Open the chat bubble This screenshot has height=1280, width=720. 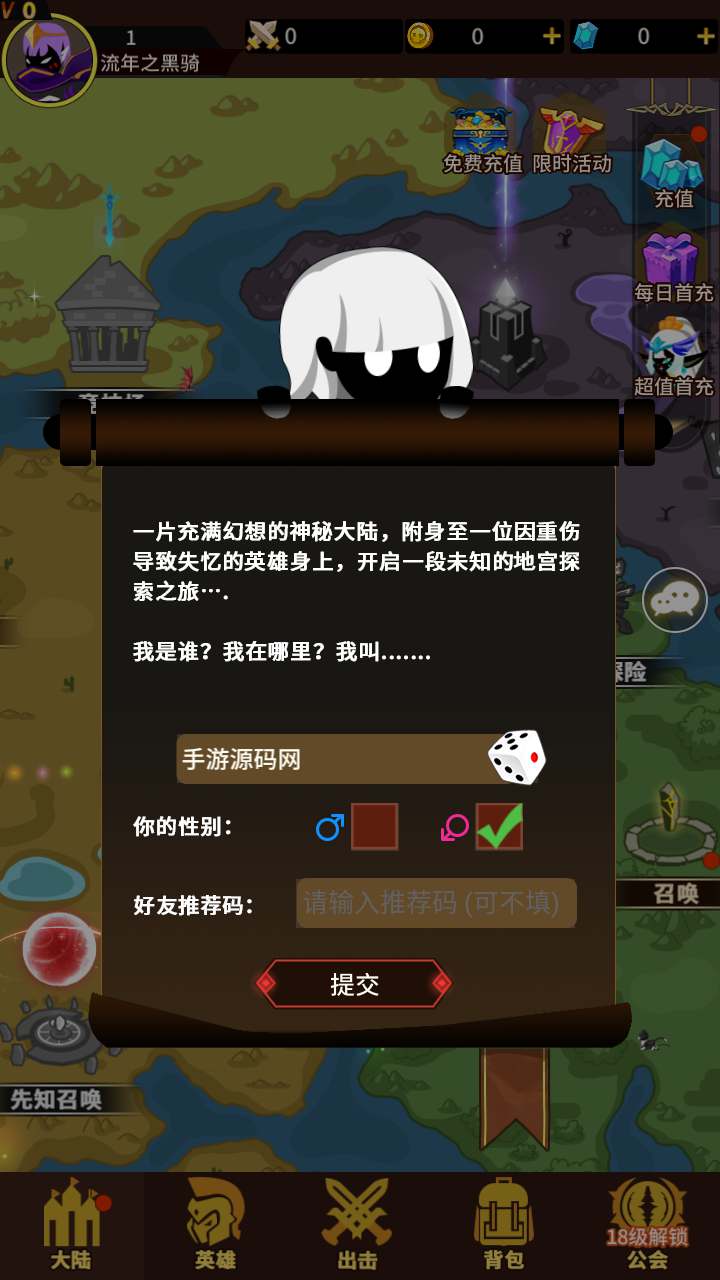(674, 600)
